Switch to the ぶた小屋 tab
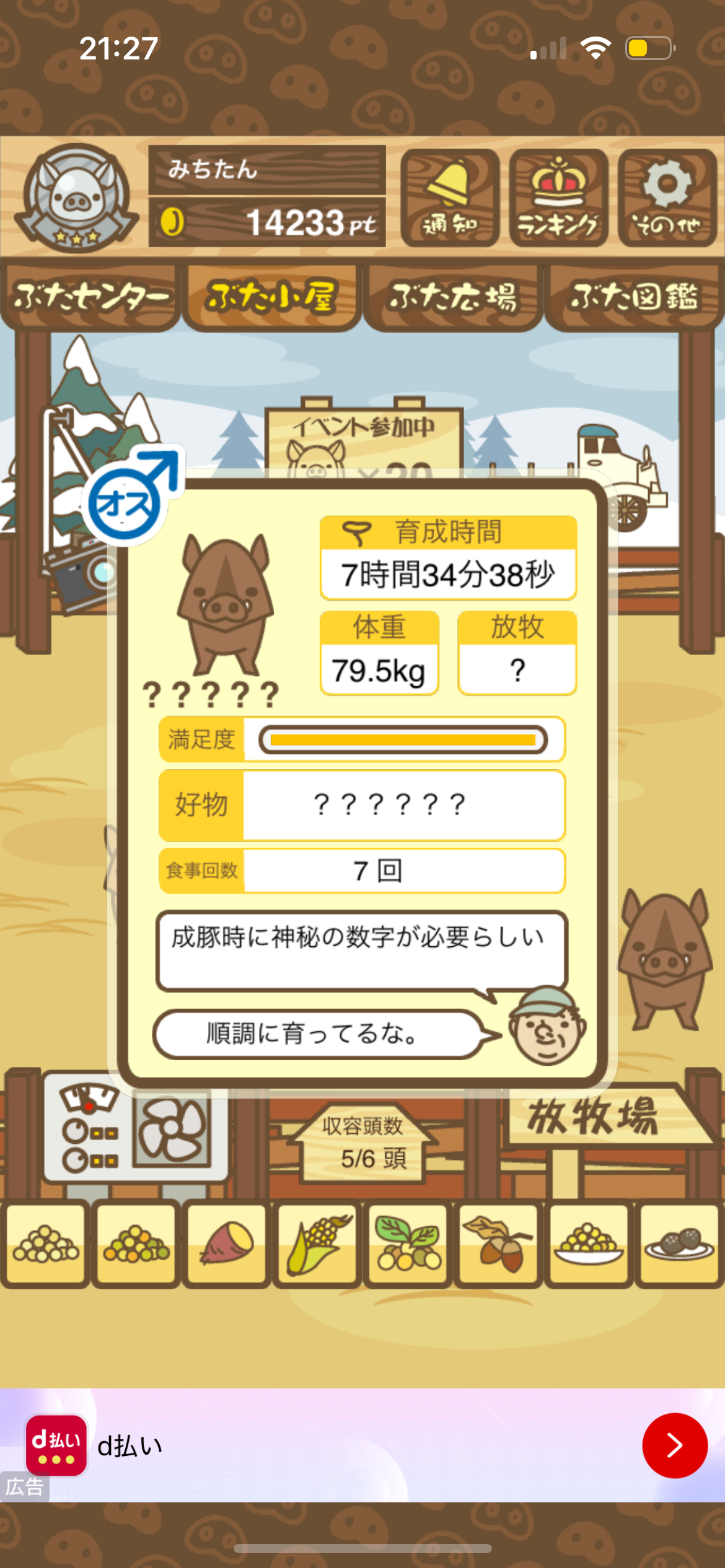The width and height of the screenshot is (725, 1568). [x=271, y=297]
